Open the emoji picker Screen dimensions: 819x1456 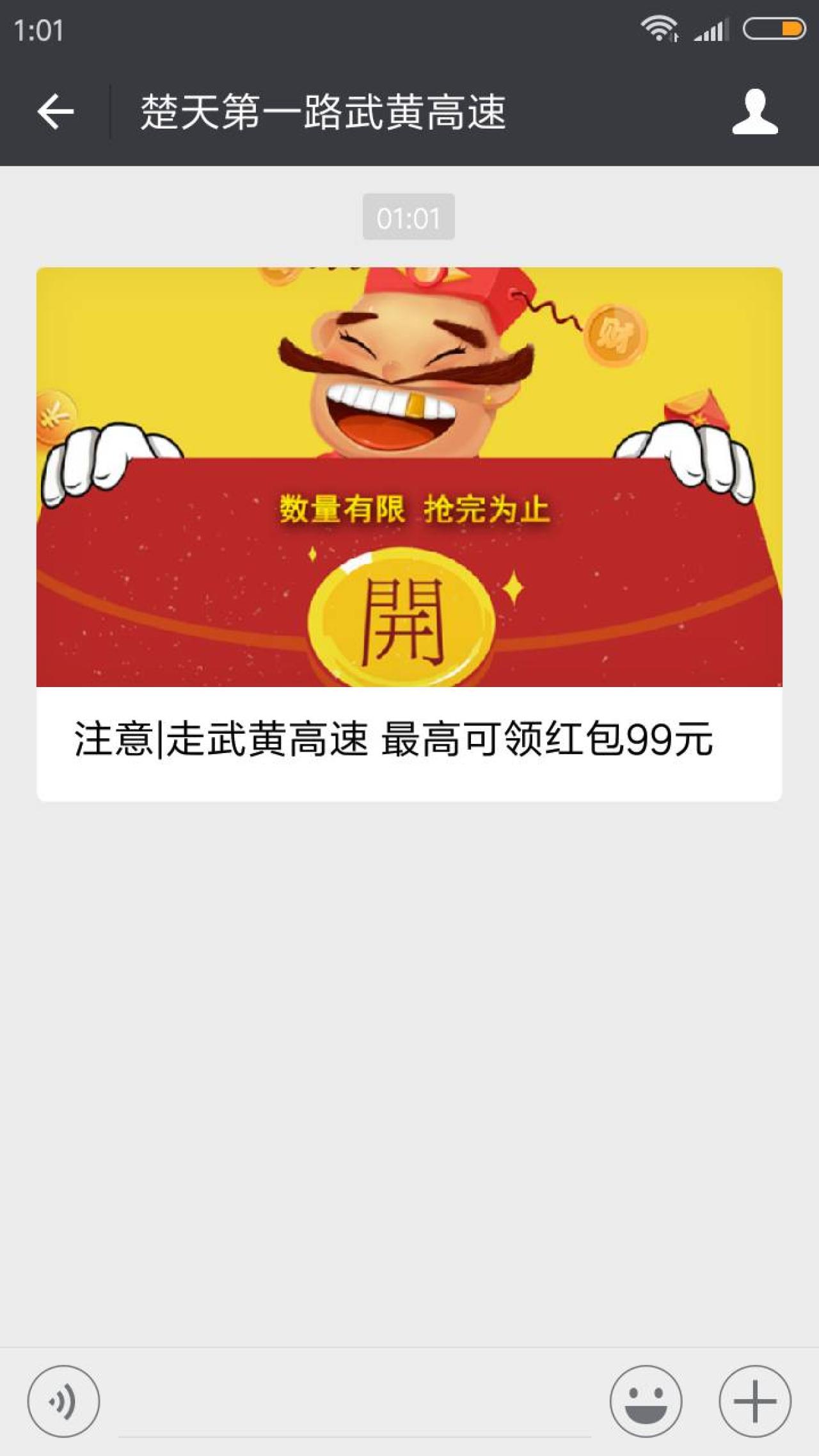pyautogui.click(x=646, y=1401)
